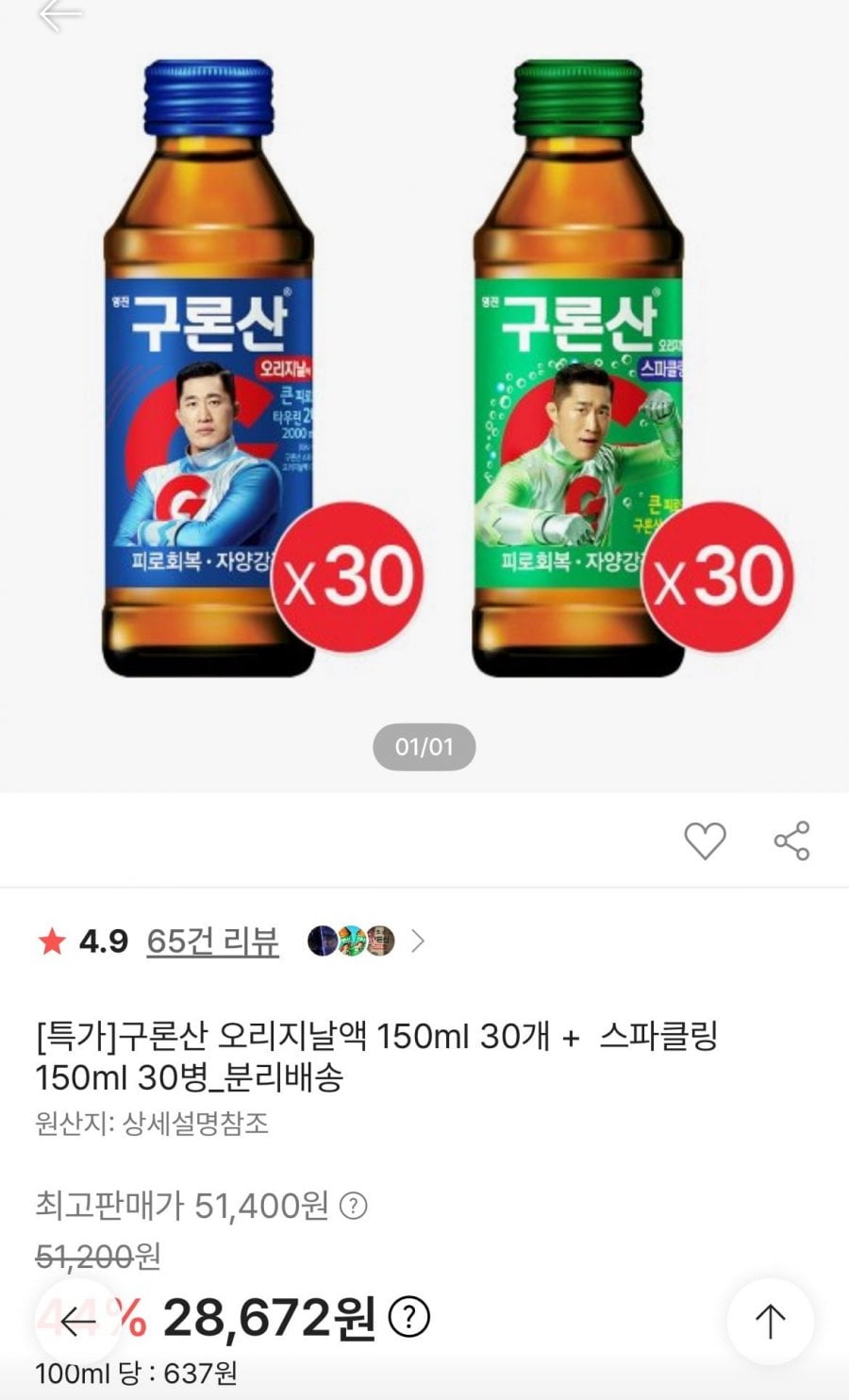Share this product listing
This screenshot has height=1400, width=849.
tap(791, 841)
